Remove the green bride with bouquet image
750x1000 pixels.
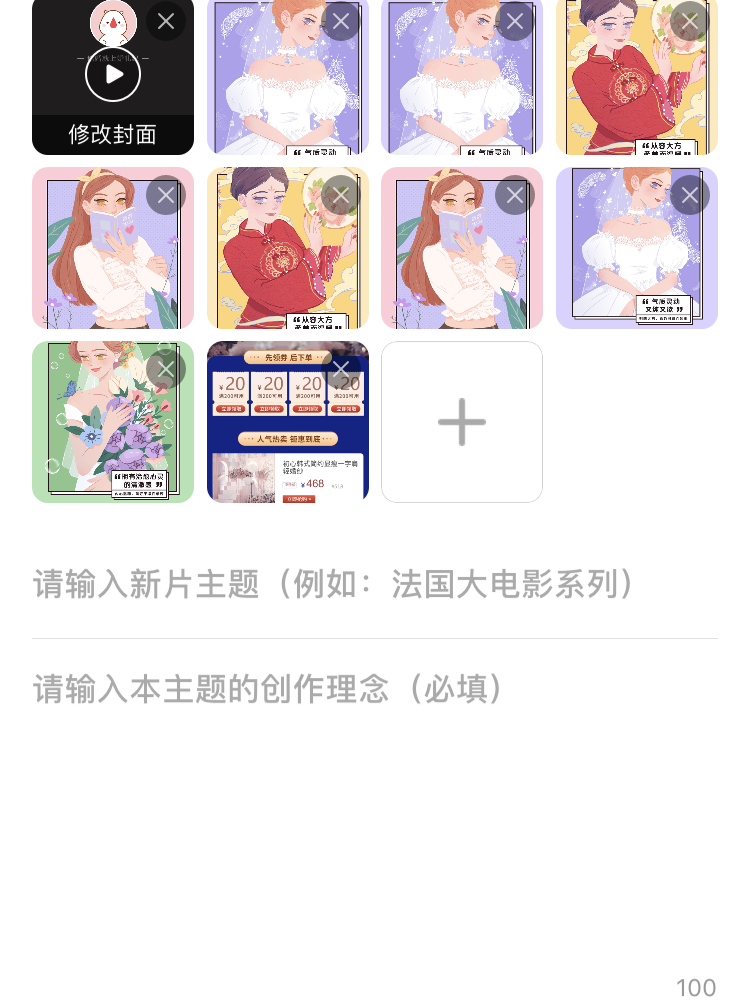166,370
